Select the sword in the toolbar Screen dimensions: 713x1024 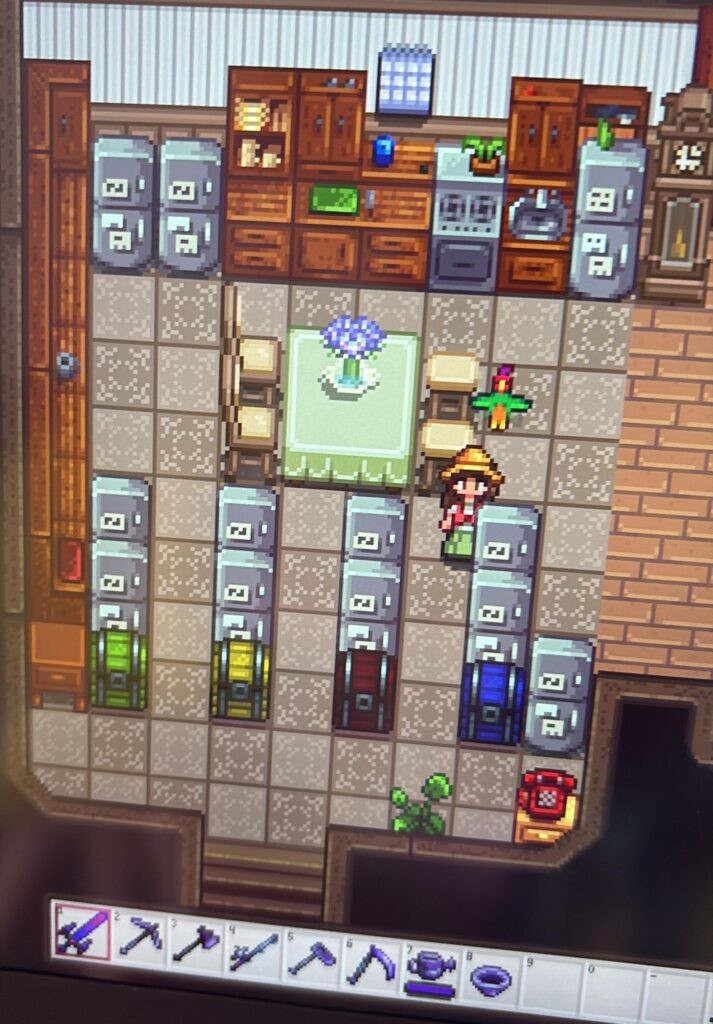[83, 934]
